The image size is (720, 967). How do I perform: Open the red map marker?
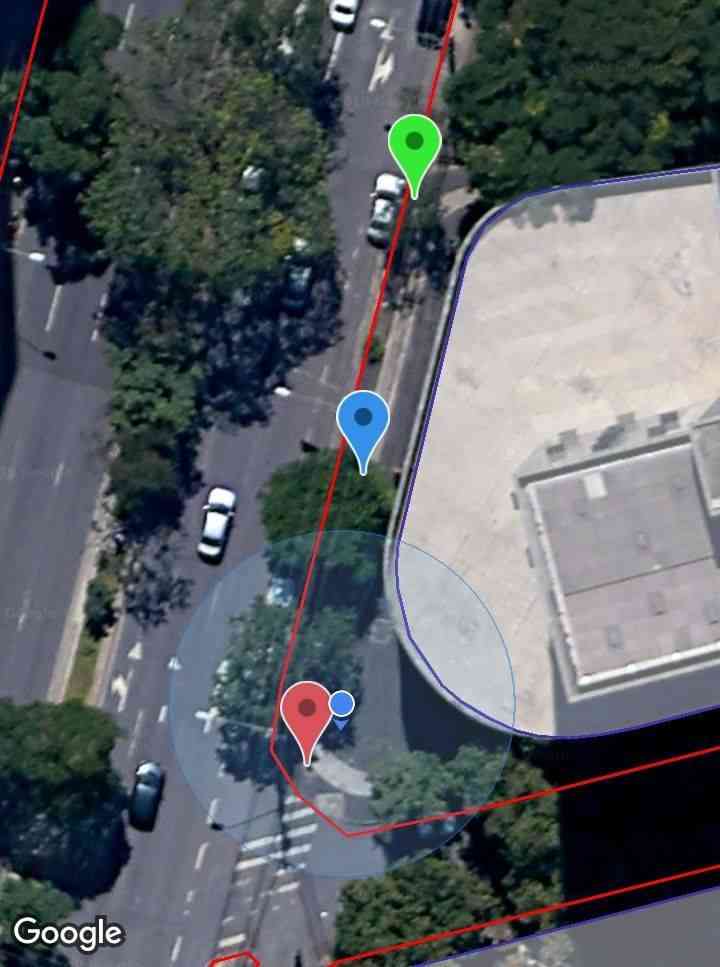click(307, 713)
